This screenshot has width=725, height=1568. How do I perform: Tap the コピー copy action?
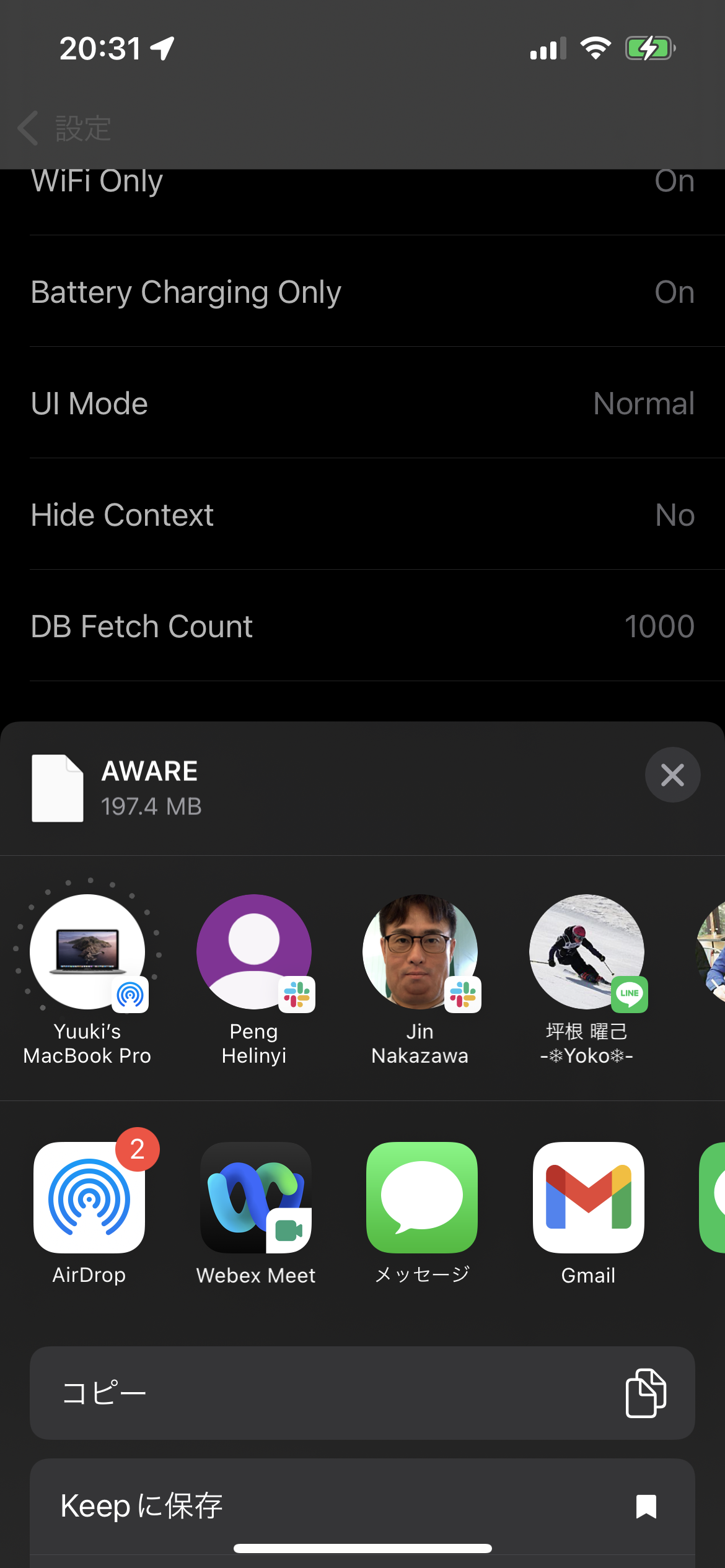(x=362, y=1393)
